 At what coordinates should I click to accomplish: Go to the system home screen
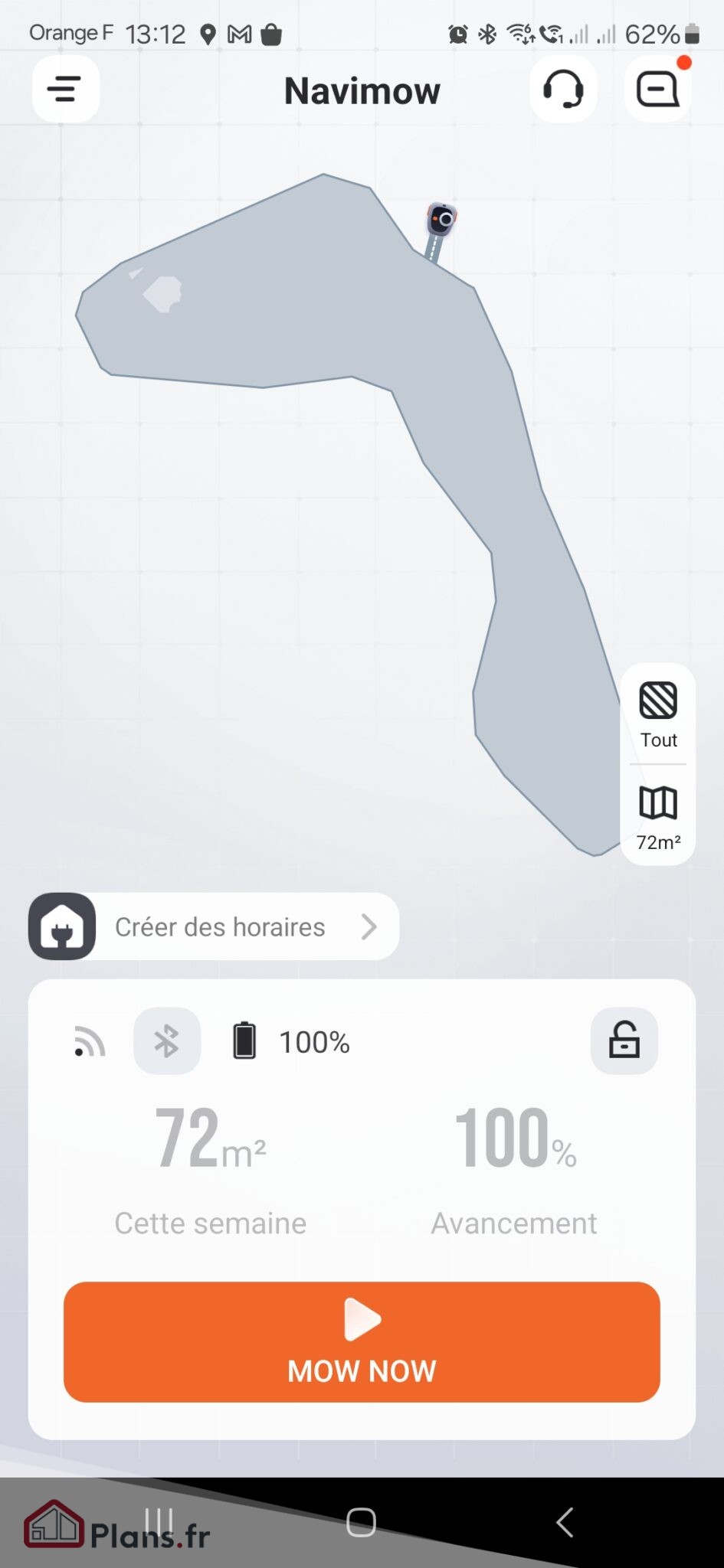[x=361, y=1522]
